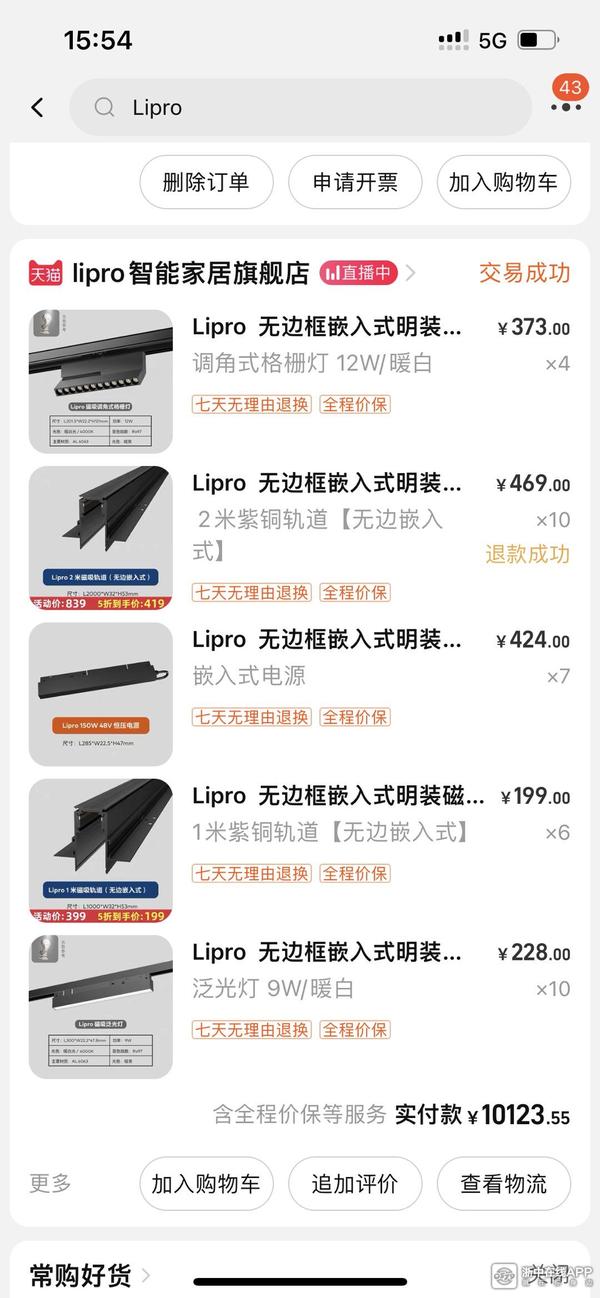
Task: Tap 加入购物车 beside 申请开票
Action: (503, 183)
